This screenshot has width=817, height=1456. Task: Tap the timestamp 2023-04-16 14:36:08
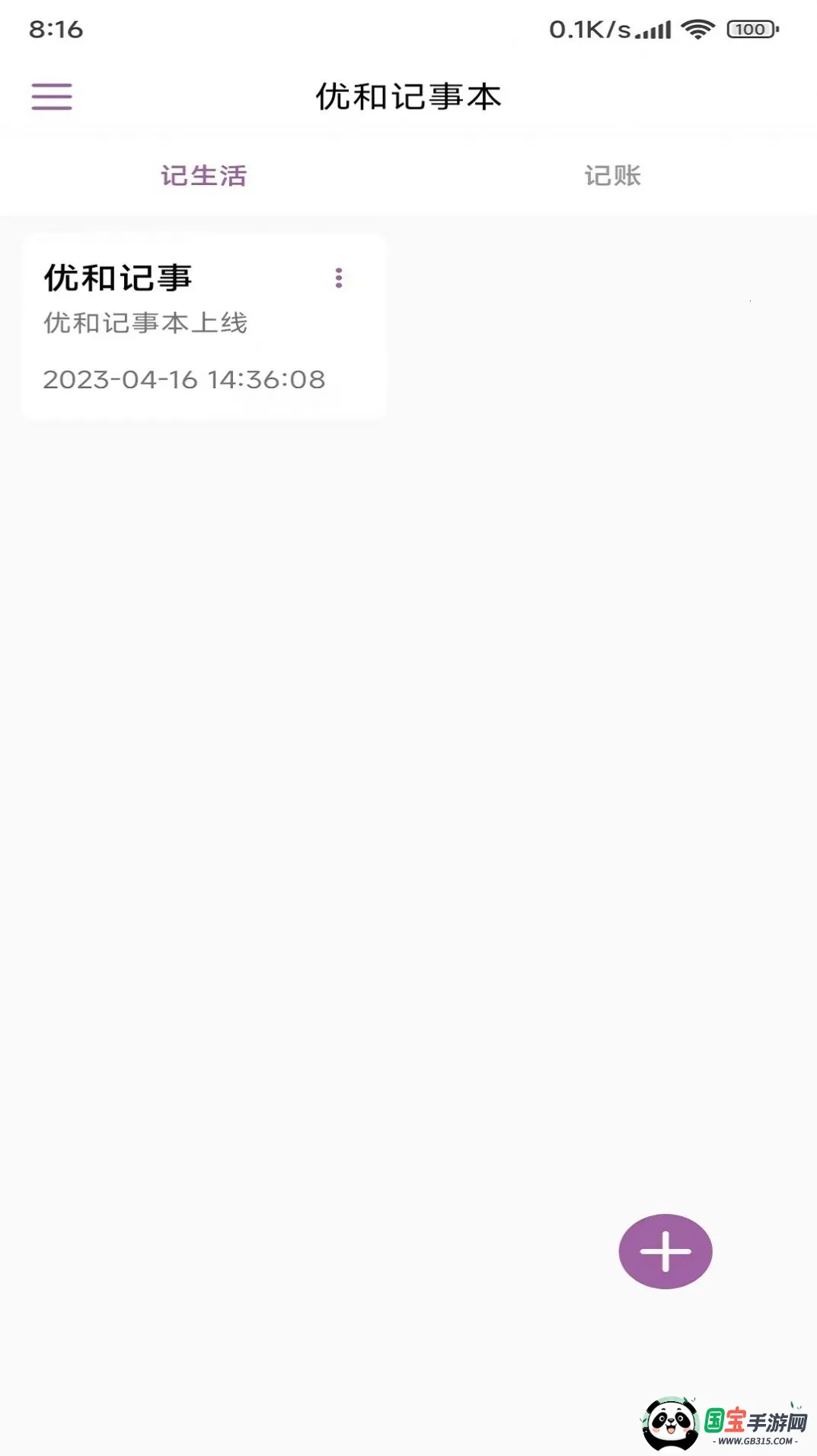pos(184,379)
